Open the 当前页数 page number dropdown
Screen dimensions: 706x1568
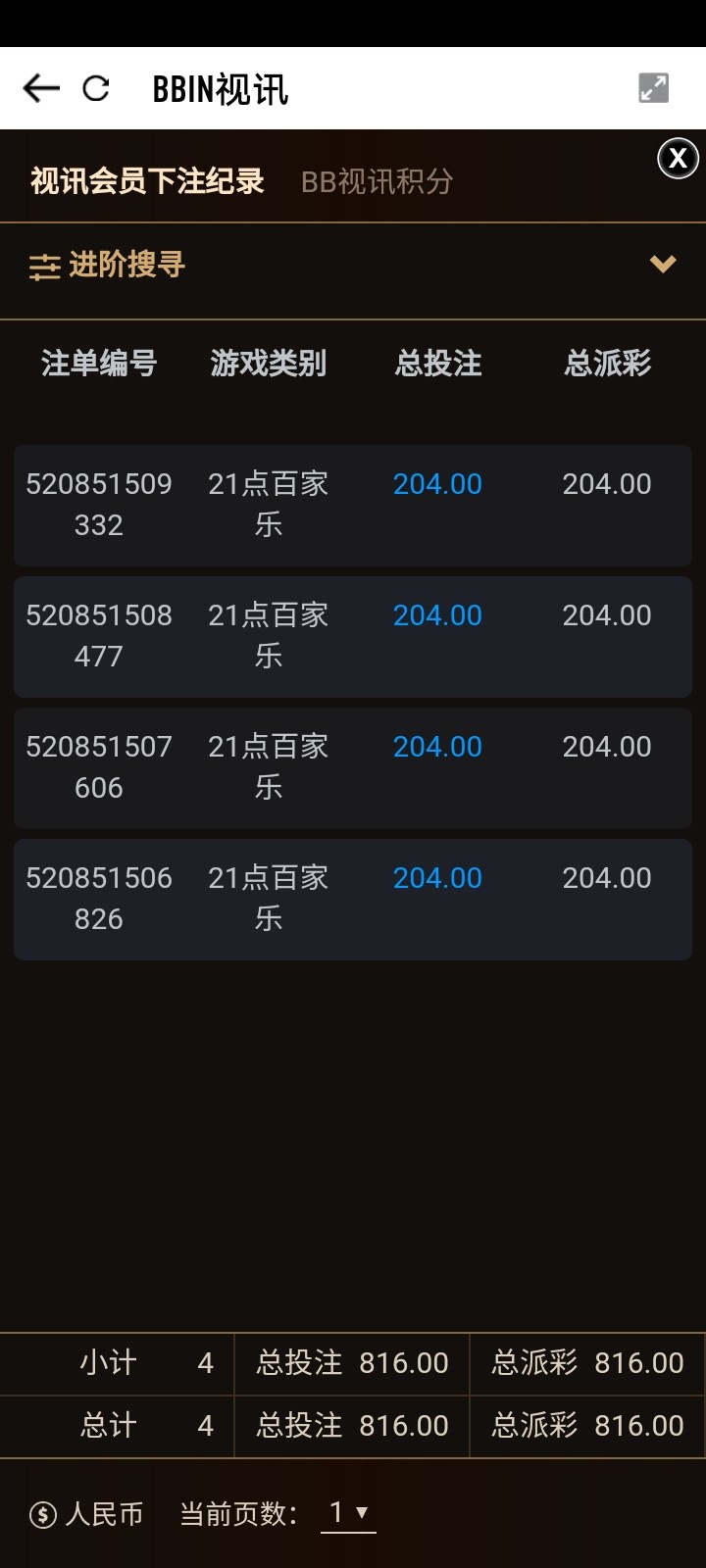348,1513
